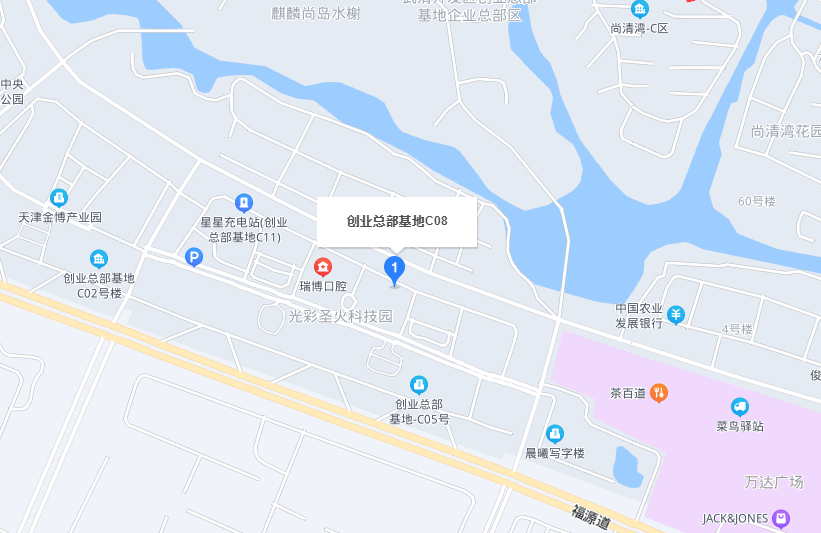Select the 中国农业发展银行 bank marker
Viewport: 821px width, 533px height.
[676, 316]
